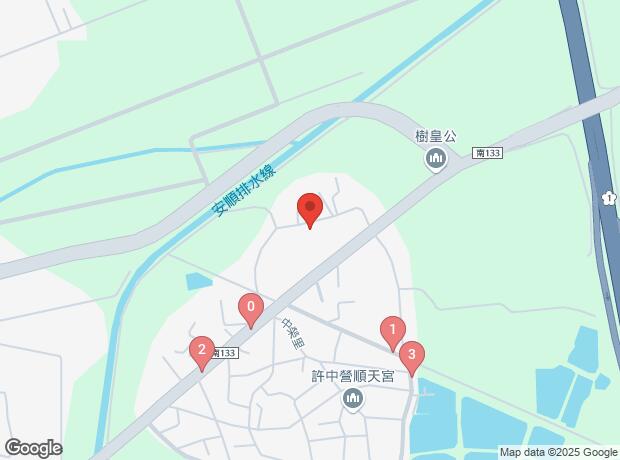Open the 許中營順天宮 place icon
Image resolution: width=620 pixels, height=460 pixels.
[353, 400]
